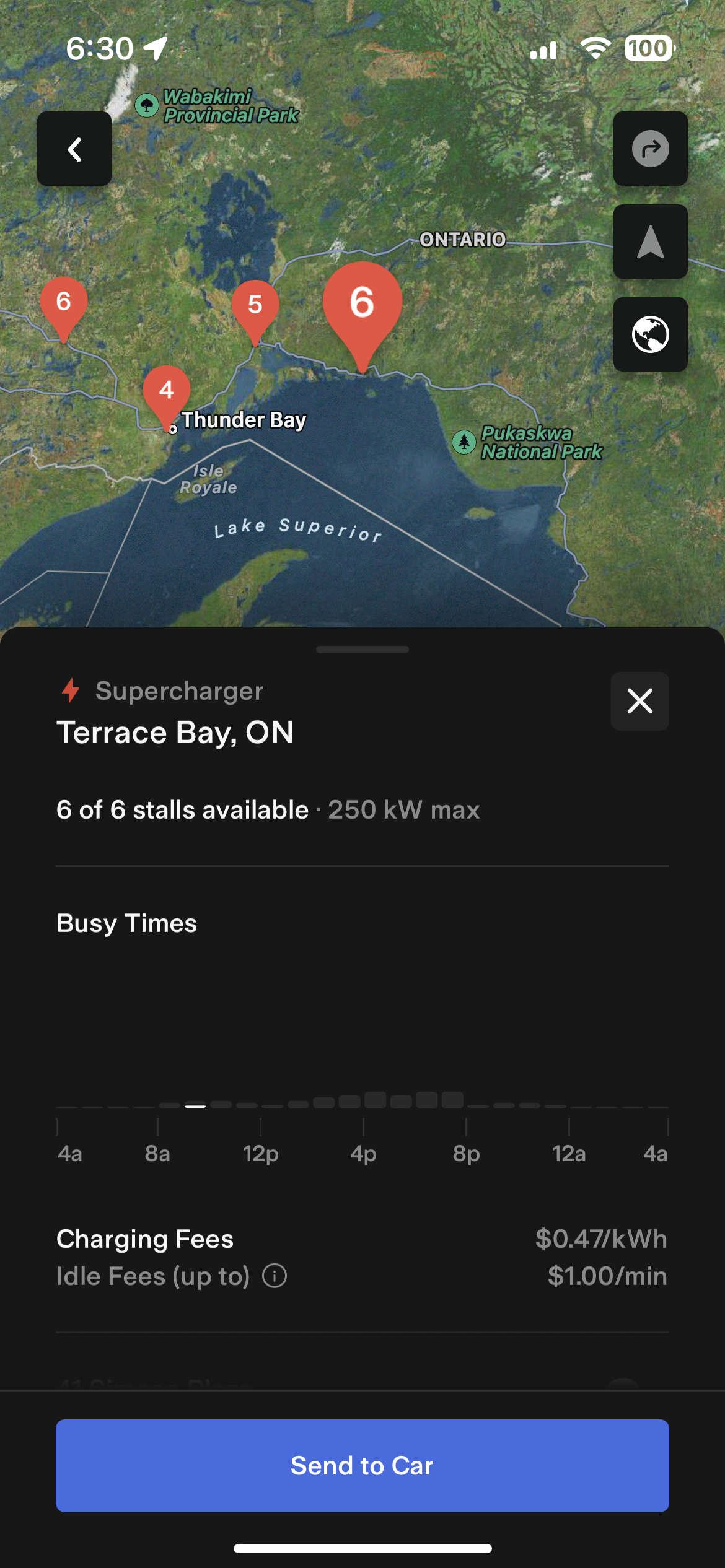This screenshot has height=1568, width=725.
Task: Tap the panel drag handle to expand details
Action: coord(362,649)
